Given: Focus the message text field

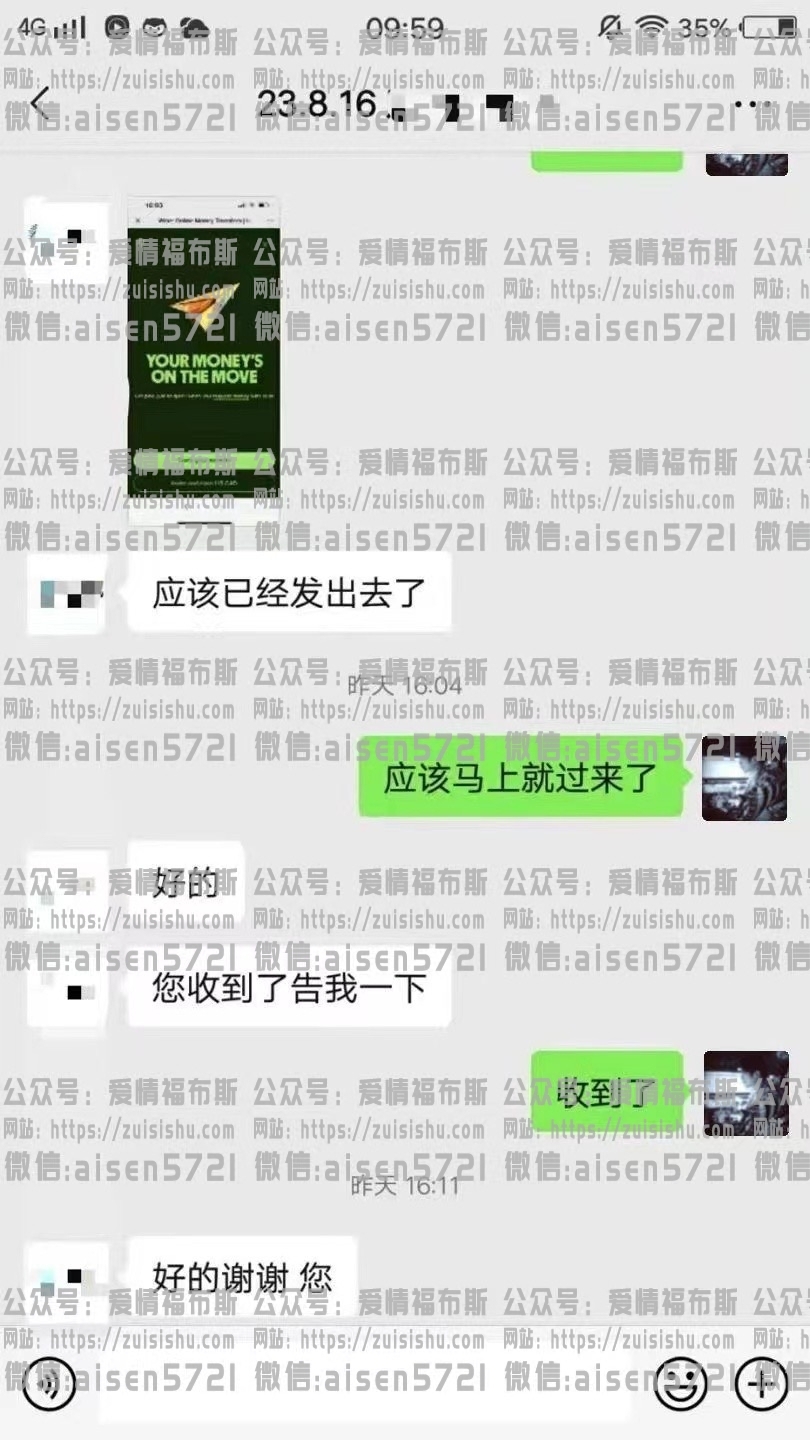Looking at the screenshot, I should pyautogui.click(x=365, y=1386).
